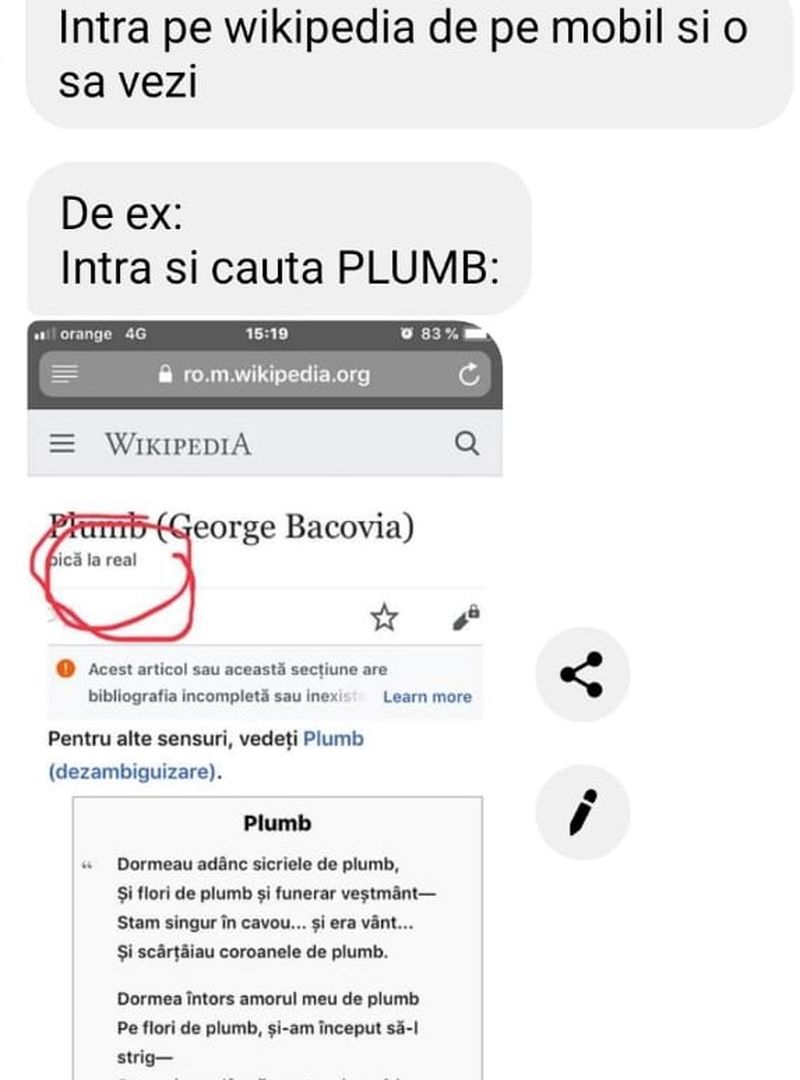The width and height of the screenshot is (800, 1080).
Task: Open the shared Wikipedia screenshot image
Action: 265,700
